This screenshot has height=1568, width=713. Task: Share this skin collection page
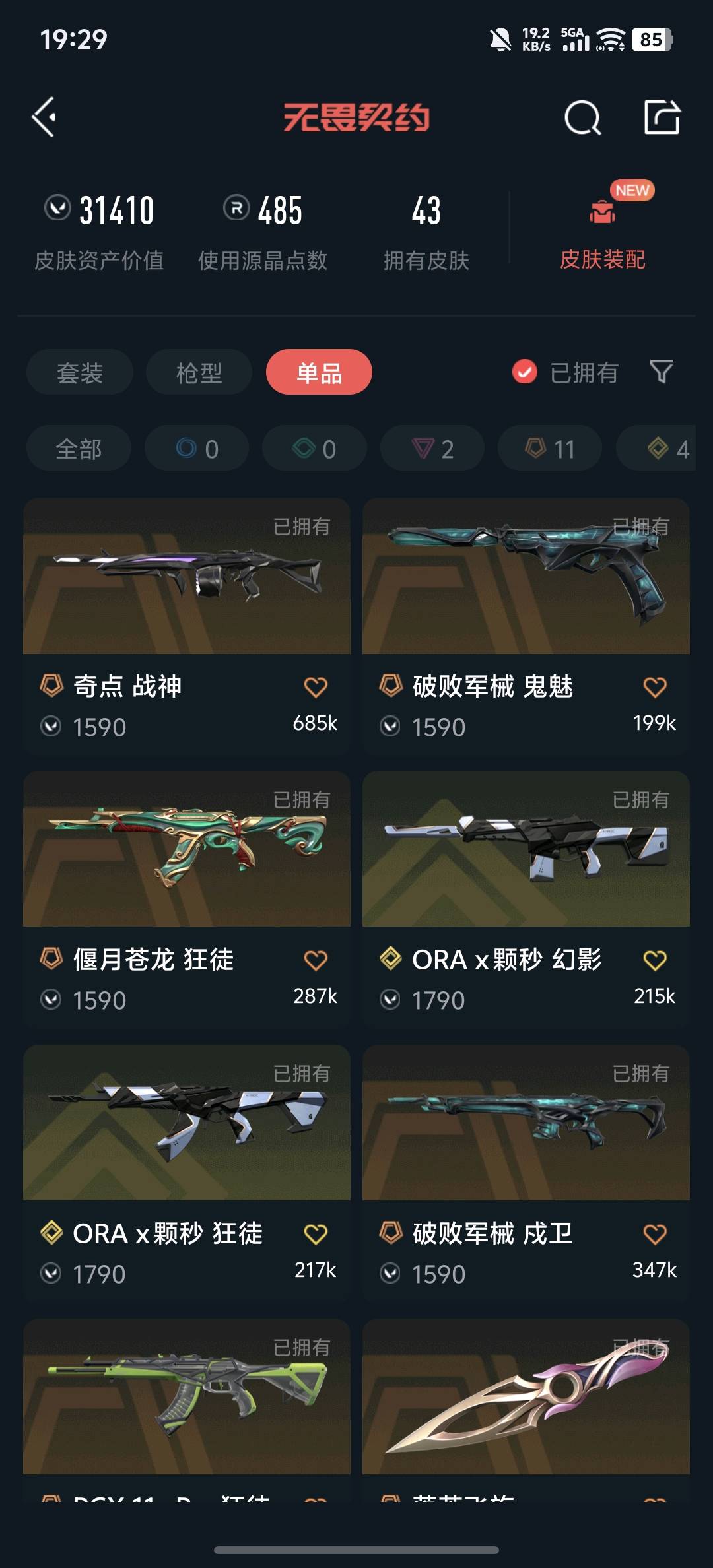tap(662, 119)
